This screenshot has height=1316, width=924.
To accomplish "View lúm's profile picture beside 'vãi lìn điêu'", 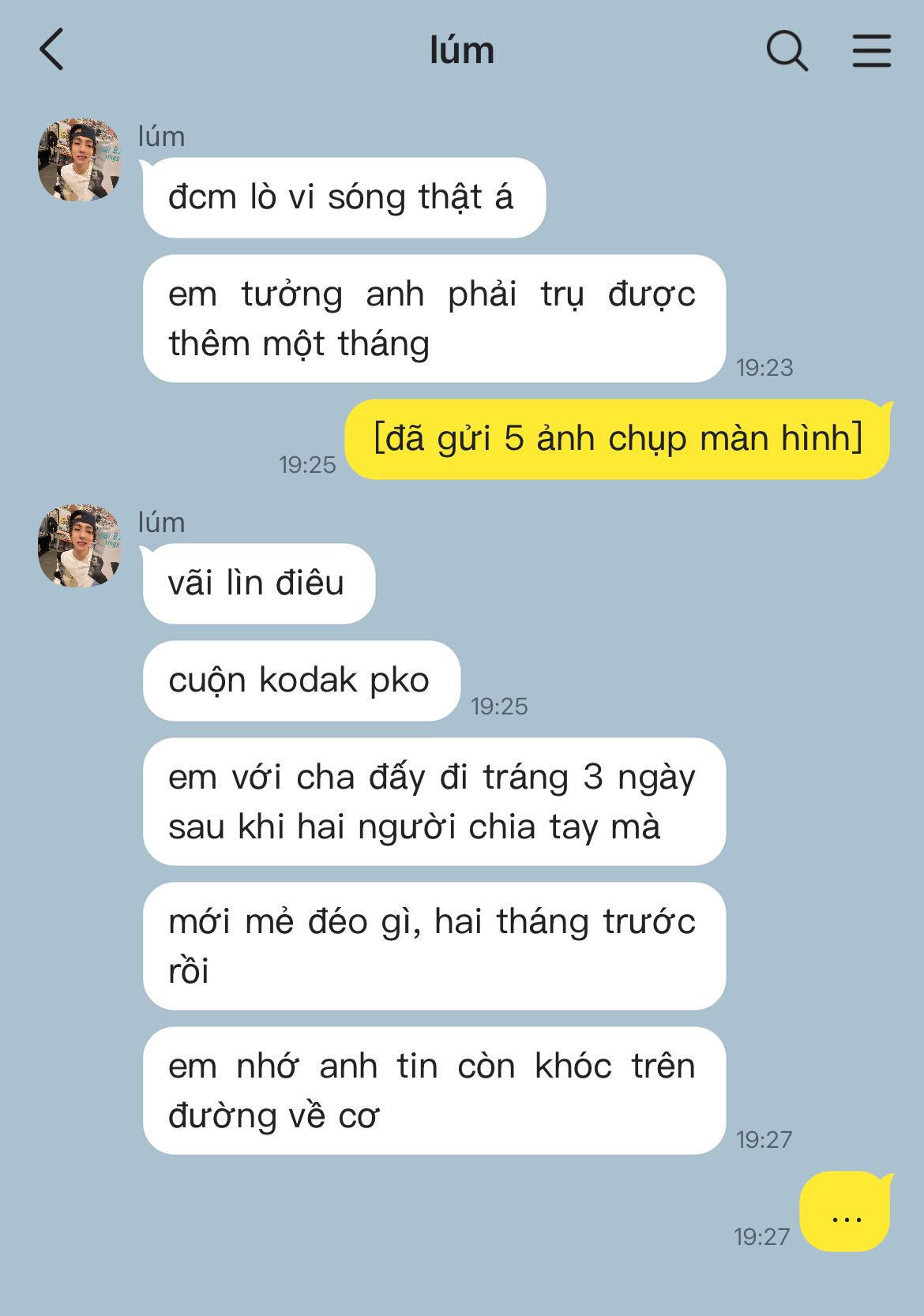I will 79,546.
